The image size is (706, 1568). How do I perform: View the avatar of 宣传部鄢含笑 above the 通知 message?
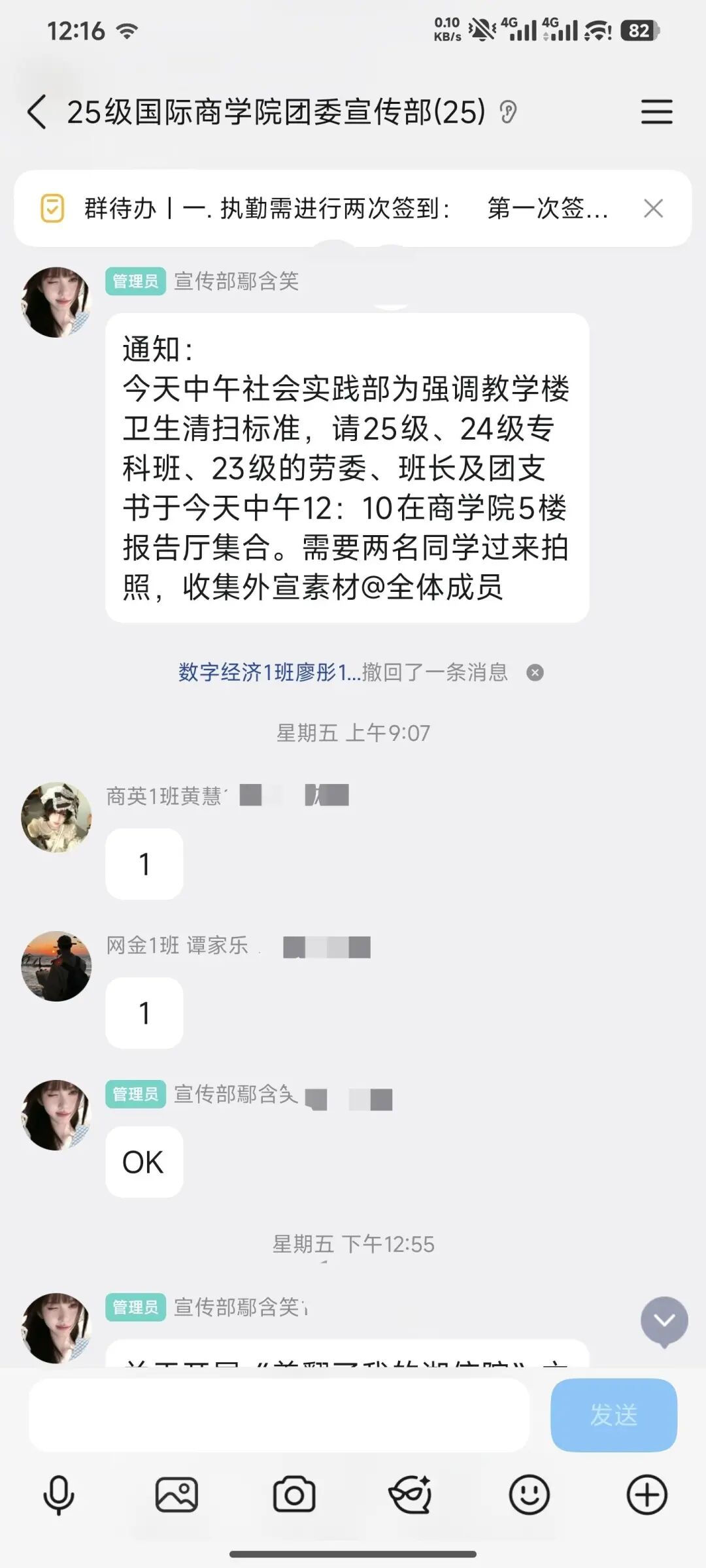(x=56, y=302)
